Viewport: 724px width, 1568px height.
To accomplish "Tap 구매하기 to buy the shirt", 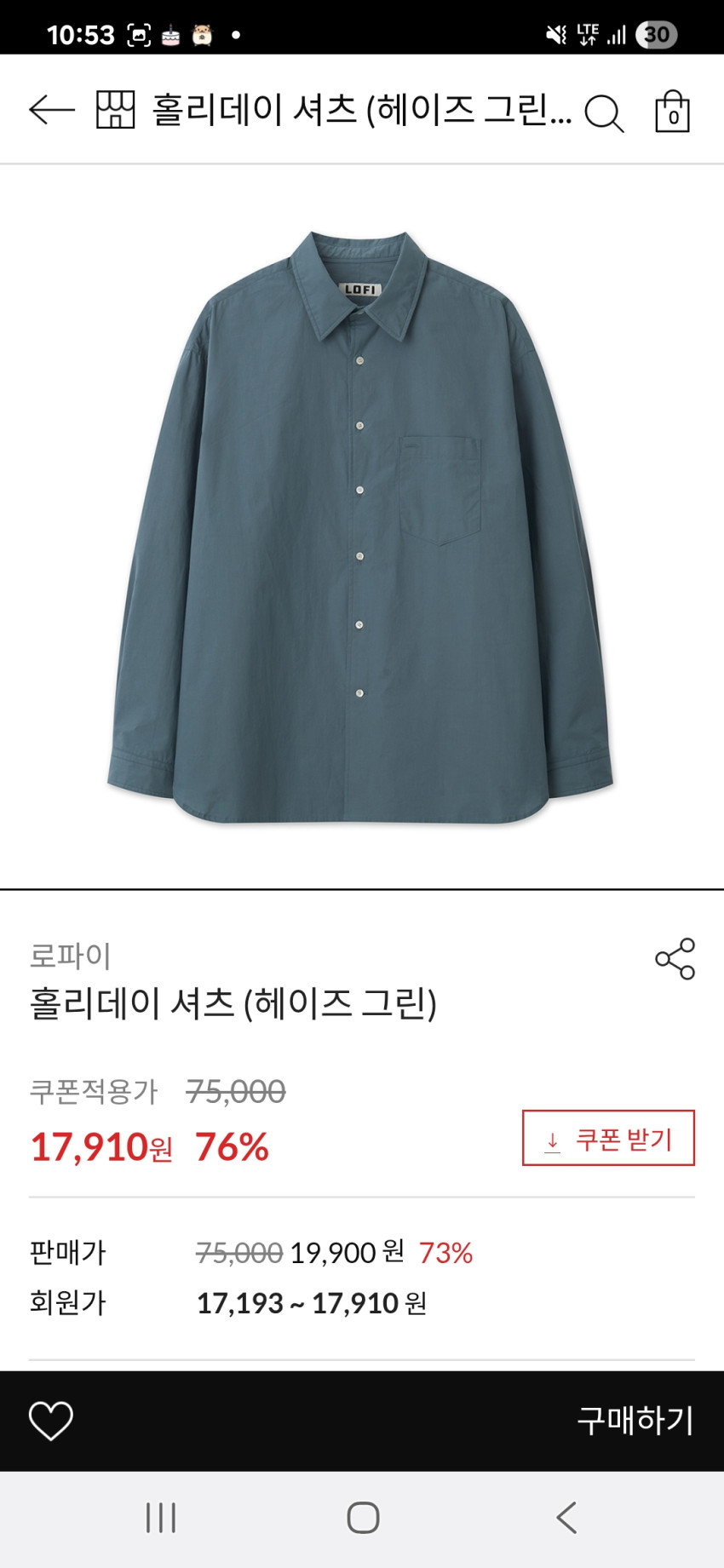I will [635, 1421].
